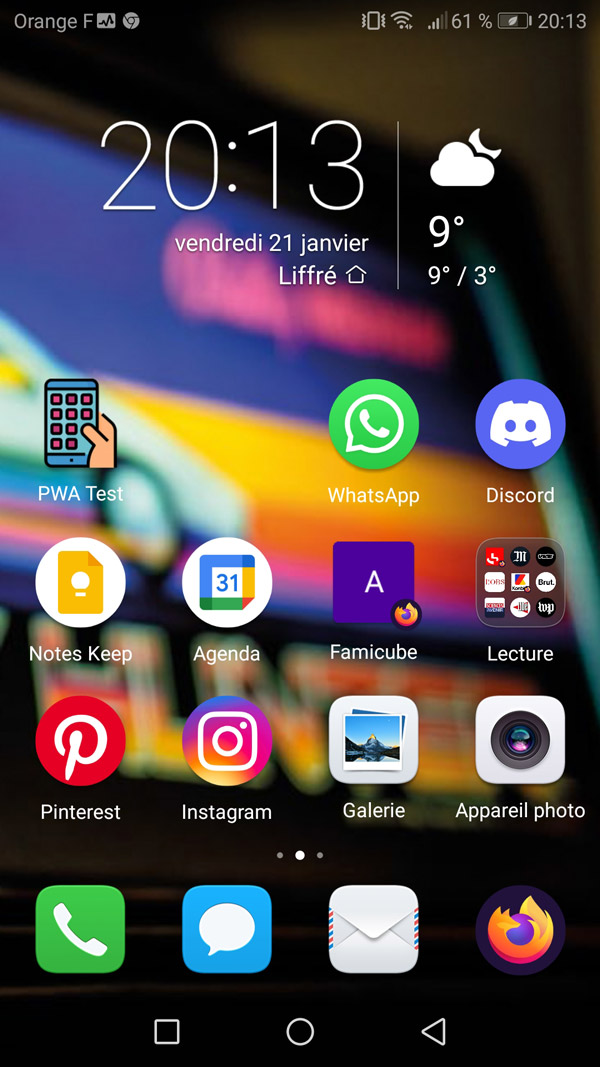
Task: Open the phone dialer in the dock
Action: (x=80, y=930)
